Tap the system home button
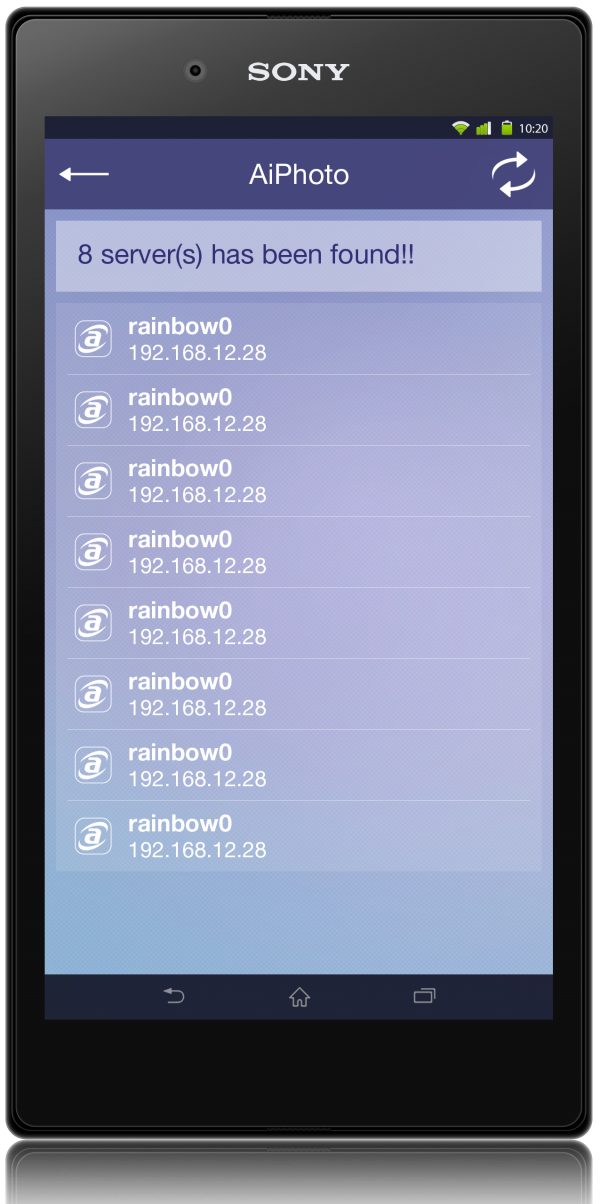This screenshot has width=600, height=1204. (299, 996)
